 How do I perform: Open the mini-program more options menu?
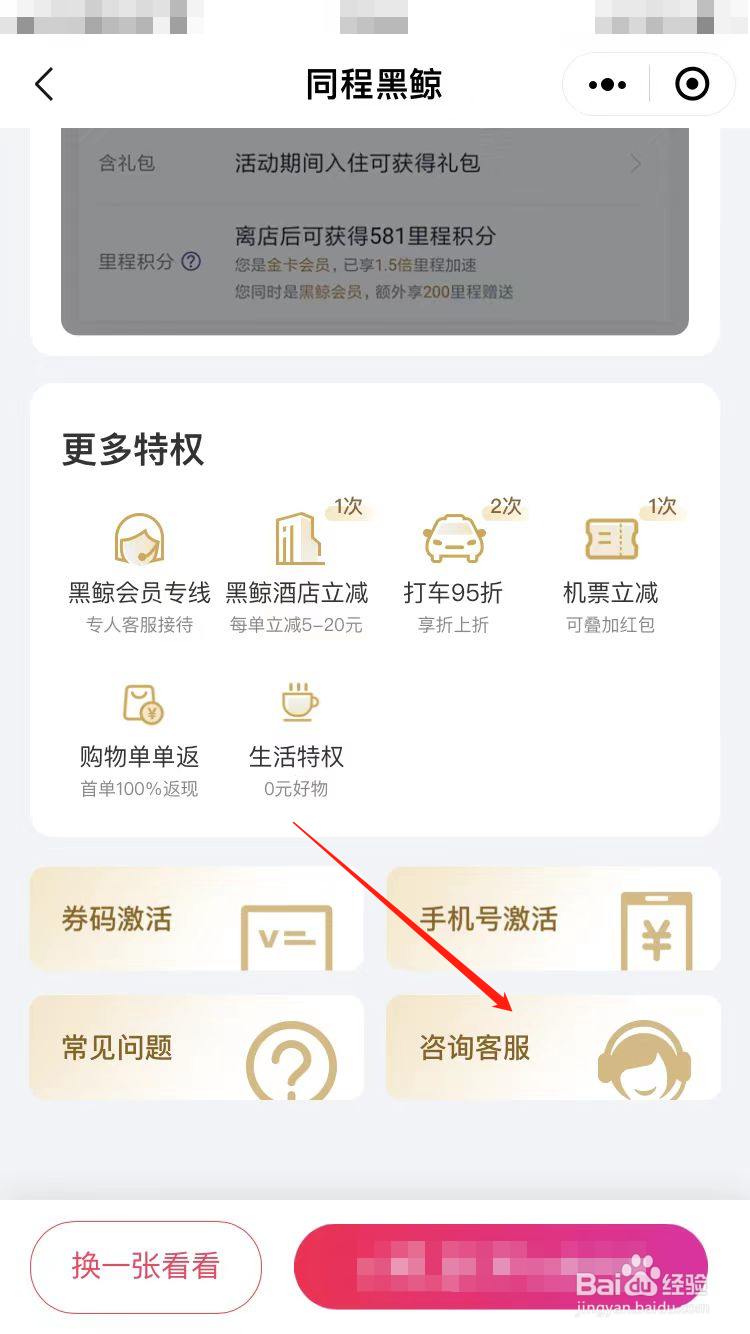tap(605, 84)
